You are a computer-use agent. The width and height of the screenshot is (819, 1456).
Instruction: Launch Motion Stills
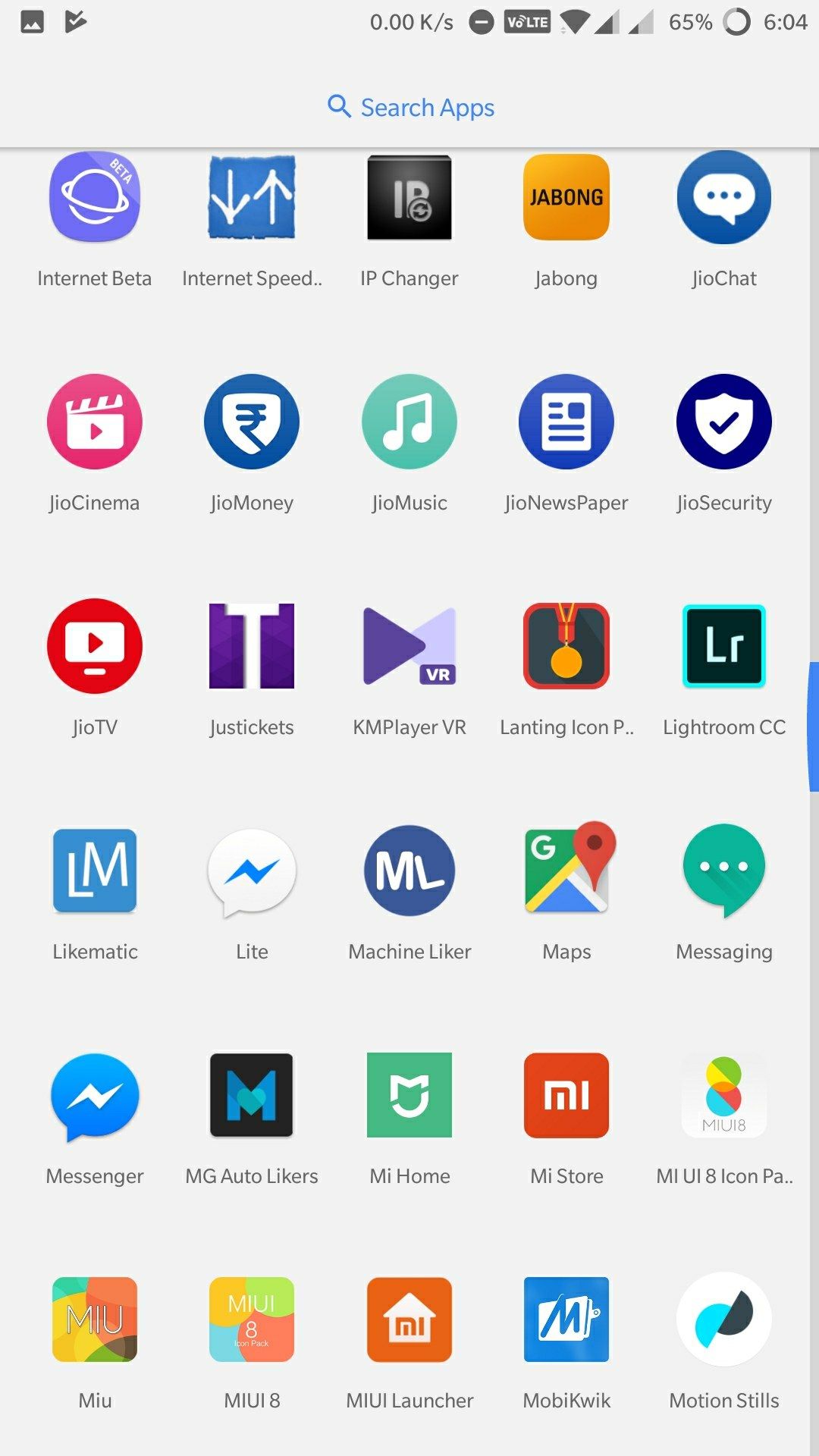coord(723,1317)
